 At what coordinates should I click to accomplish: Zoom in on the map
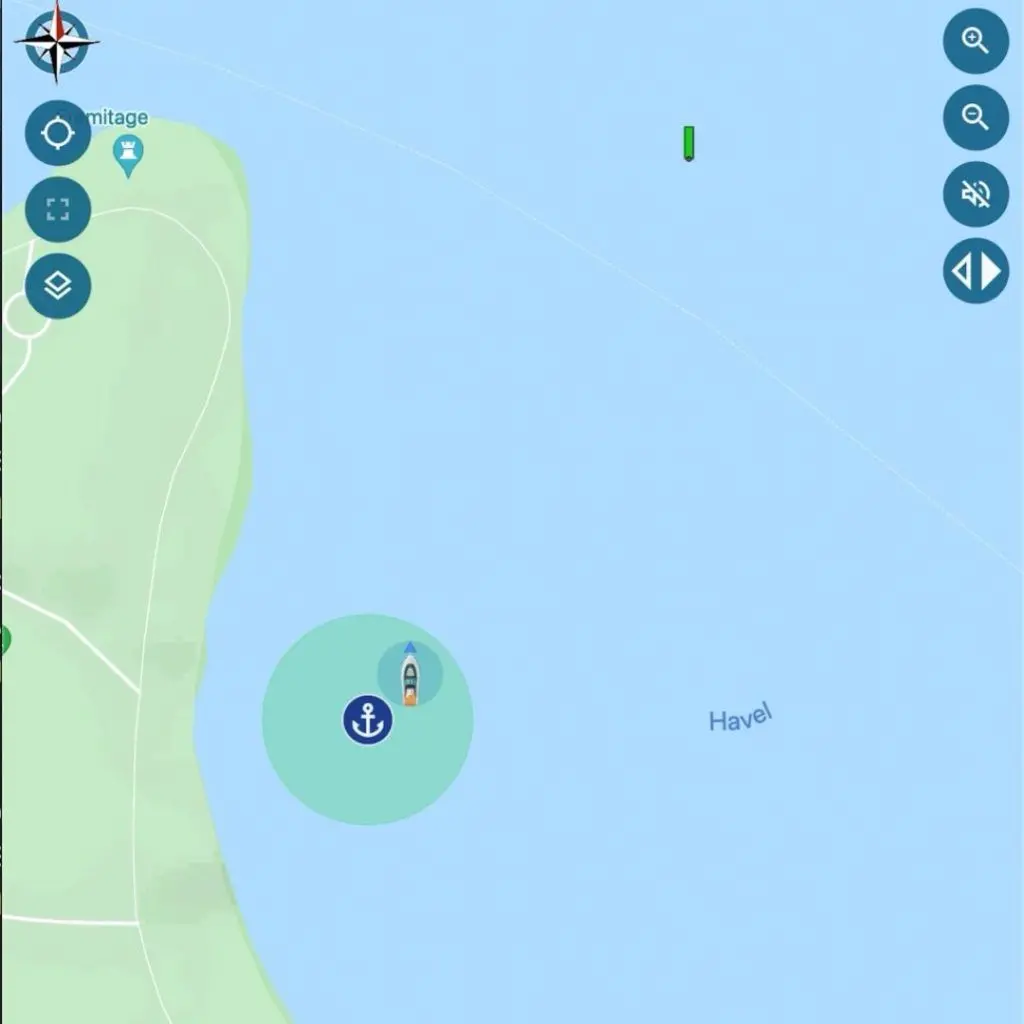pyautogui.click(x=975, y=41)
